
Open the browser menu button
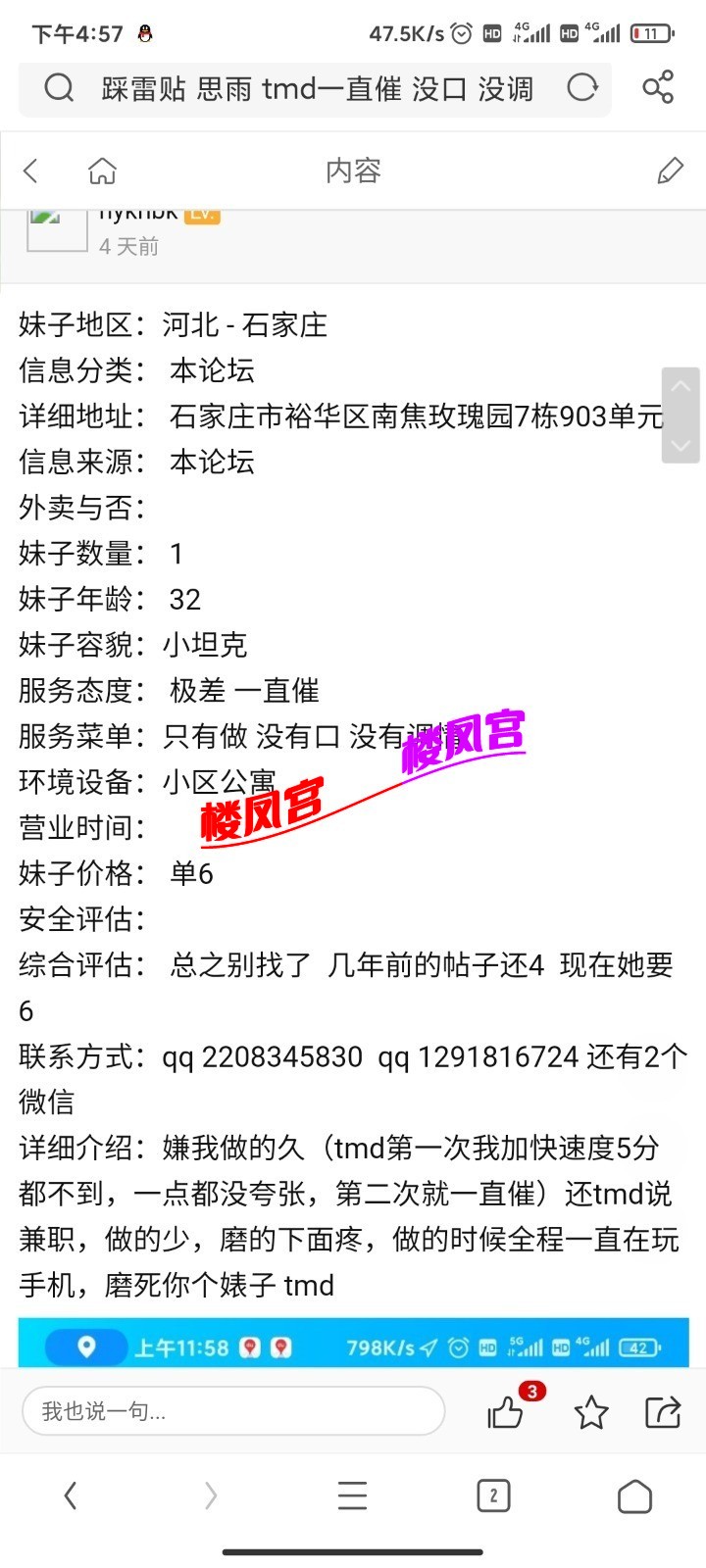pyautogui.click(x=352, y=1495)
